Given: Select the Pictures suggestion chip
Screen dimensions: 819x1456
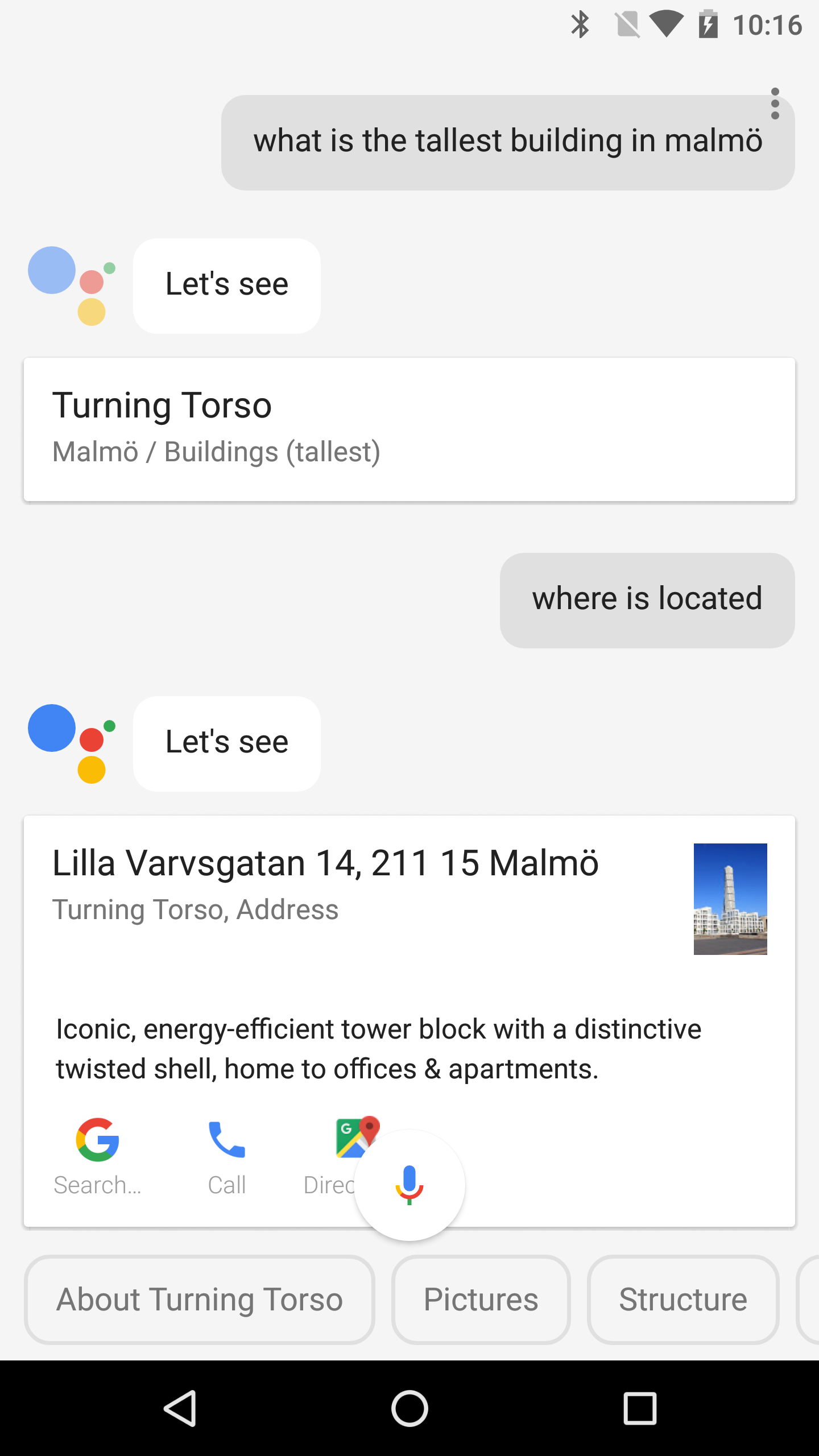Looking at the screenshot, I should coord(481,1300).
